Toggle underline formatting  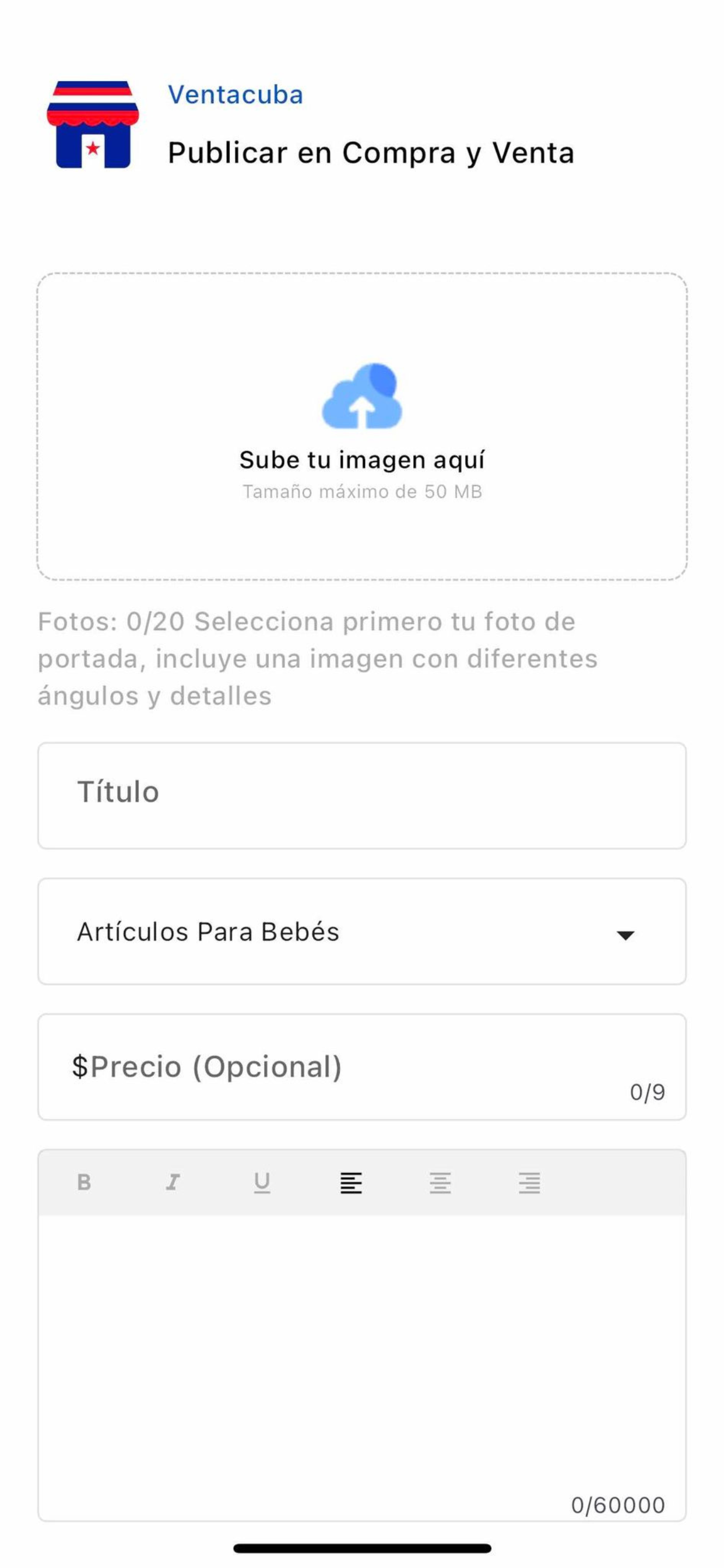(262, 1181)
